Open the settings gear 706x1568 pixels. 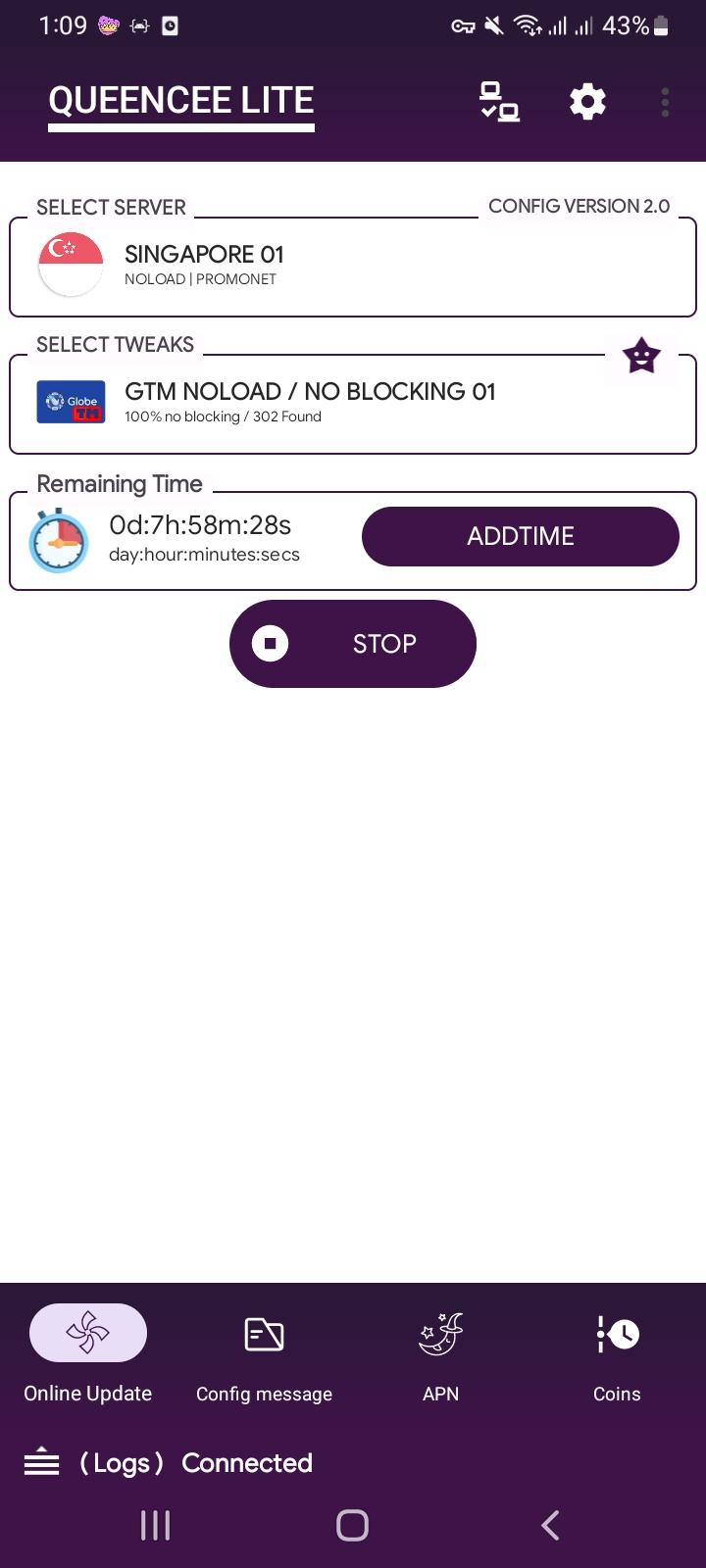click(587, 102)
